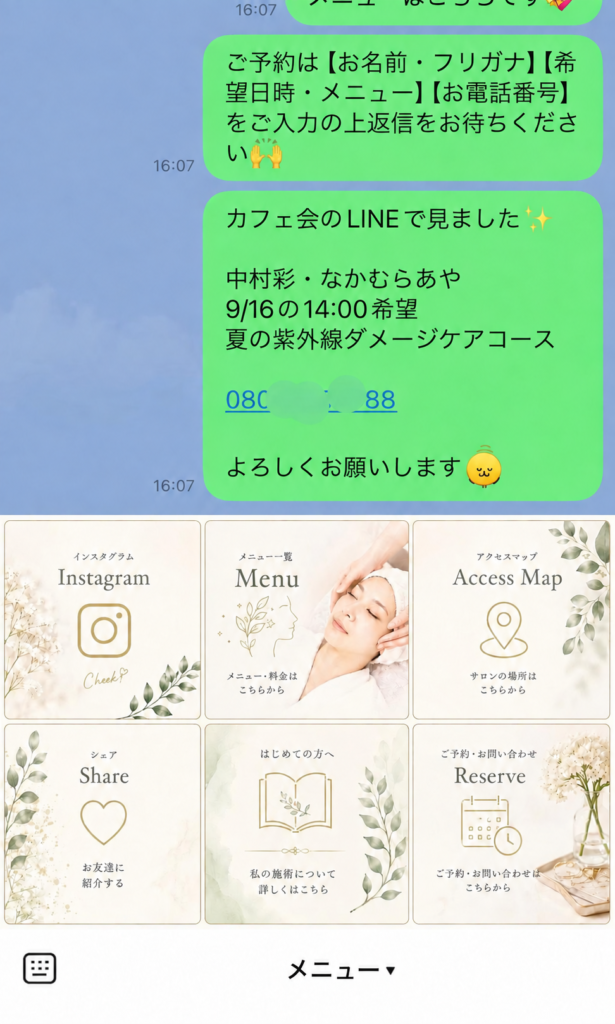Switch to the keyboard input icon

40,968
